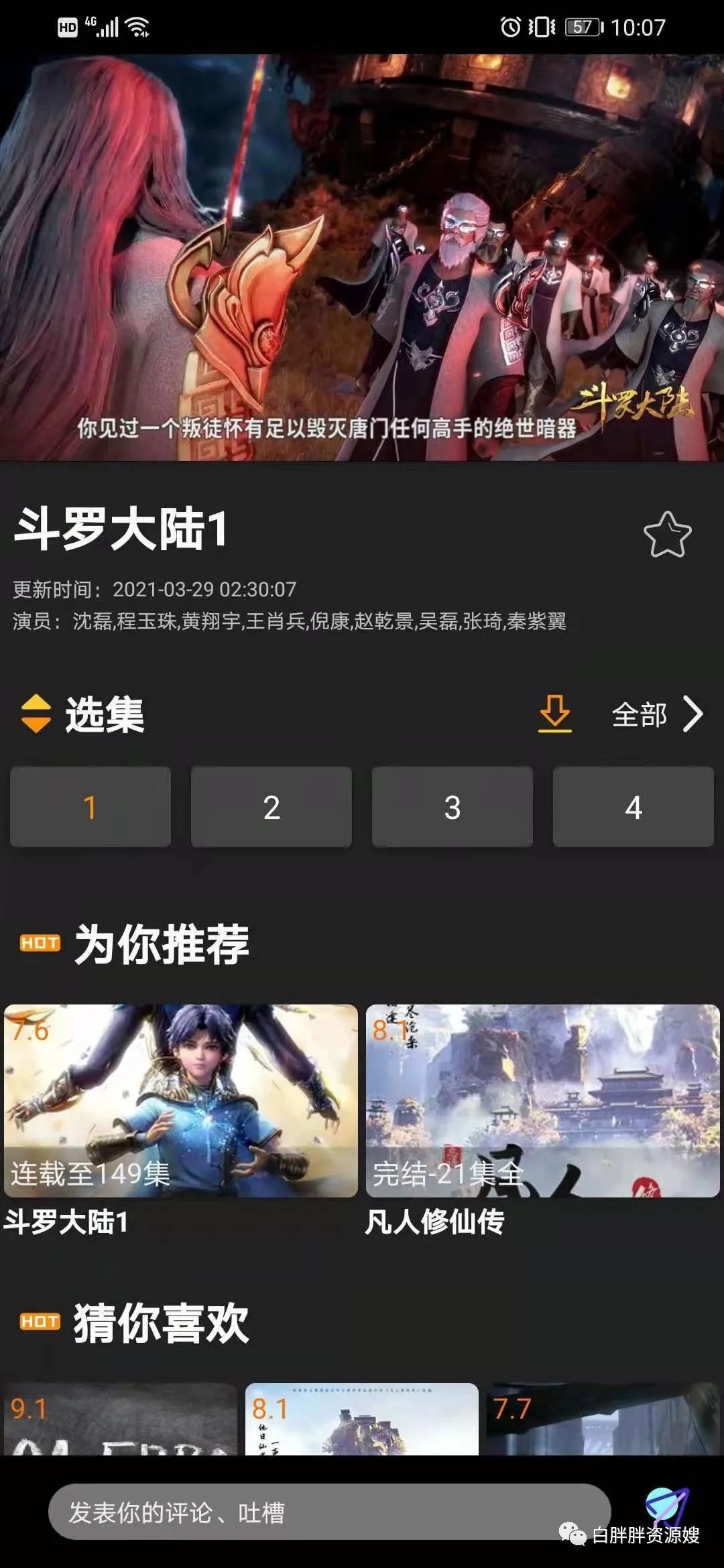Add 斗罗大陆1 to favorites with the star
The image size is (724, 1568).
coord(667,535)
